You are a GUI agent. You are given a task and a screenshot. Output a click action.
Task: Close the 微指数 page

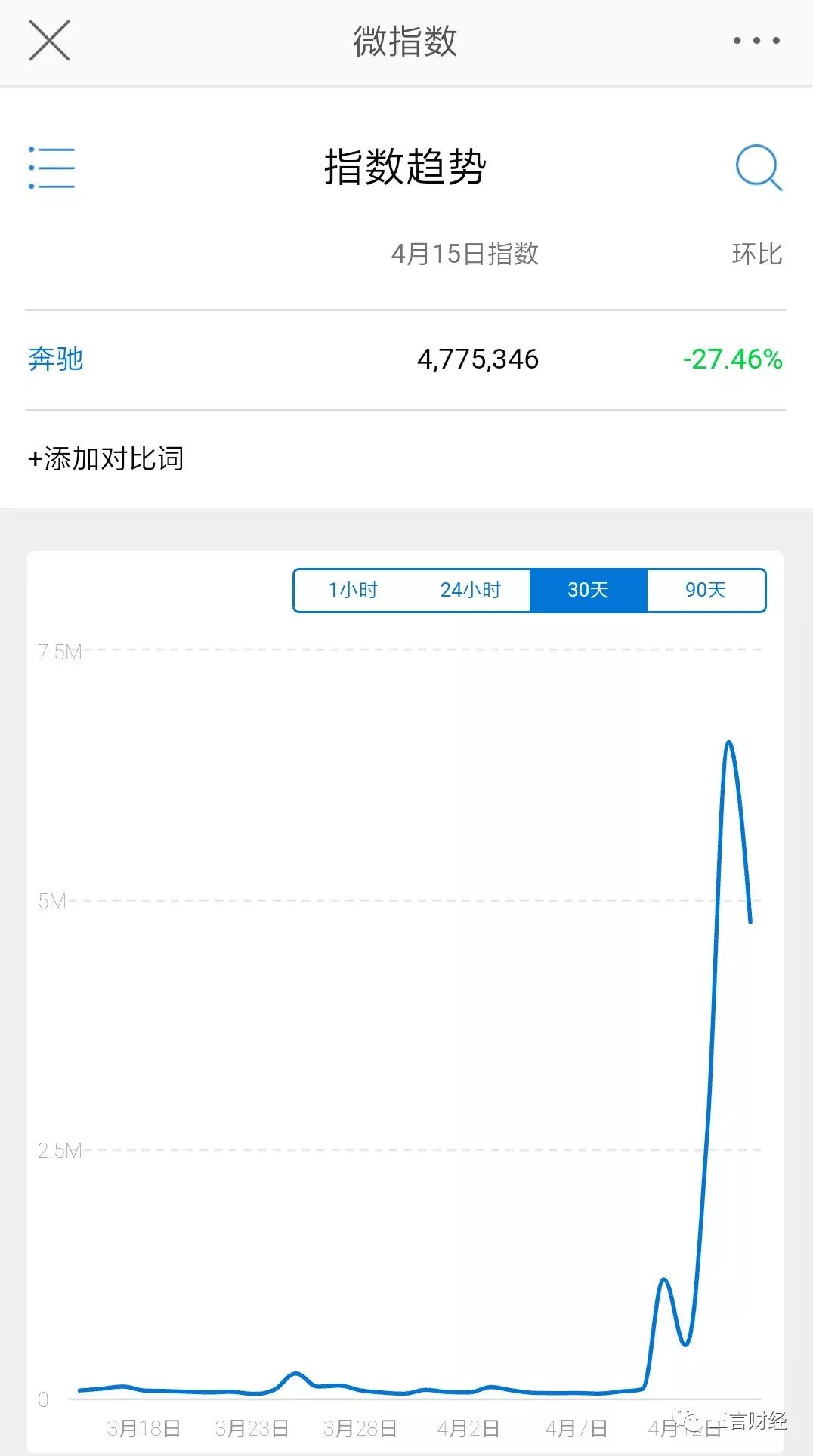pyautogui.click(x=49, y=41)
